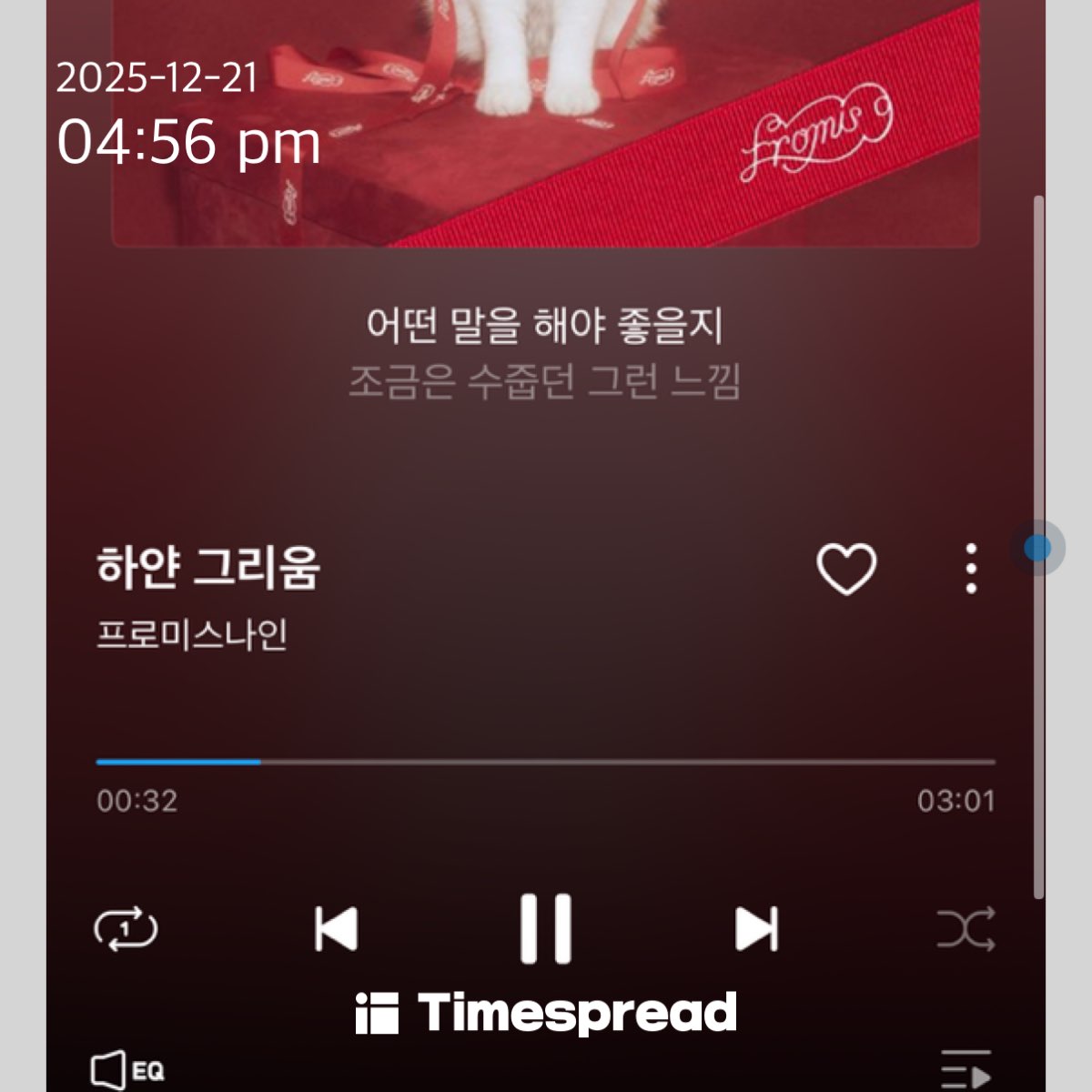The image size is (1092, 1092).
Task: Pause the current song
Action: tap(546, 928)
